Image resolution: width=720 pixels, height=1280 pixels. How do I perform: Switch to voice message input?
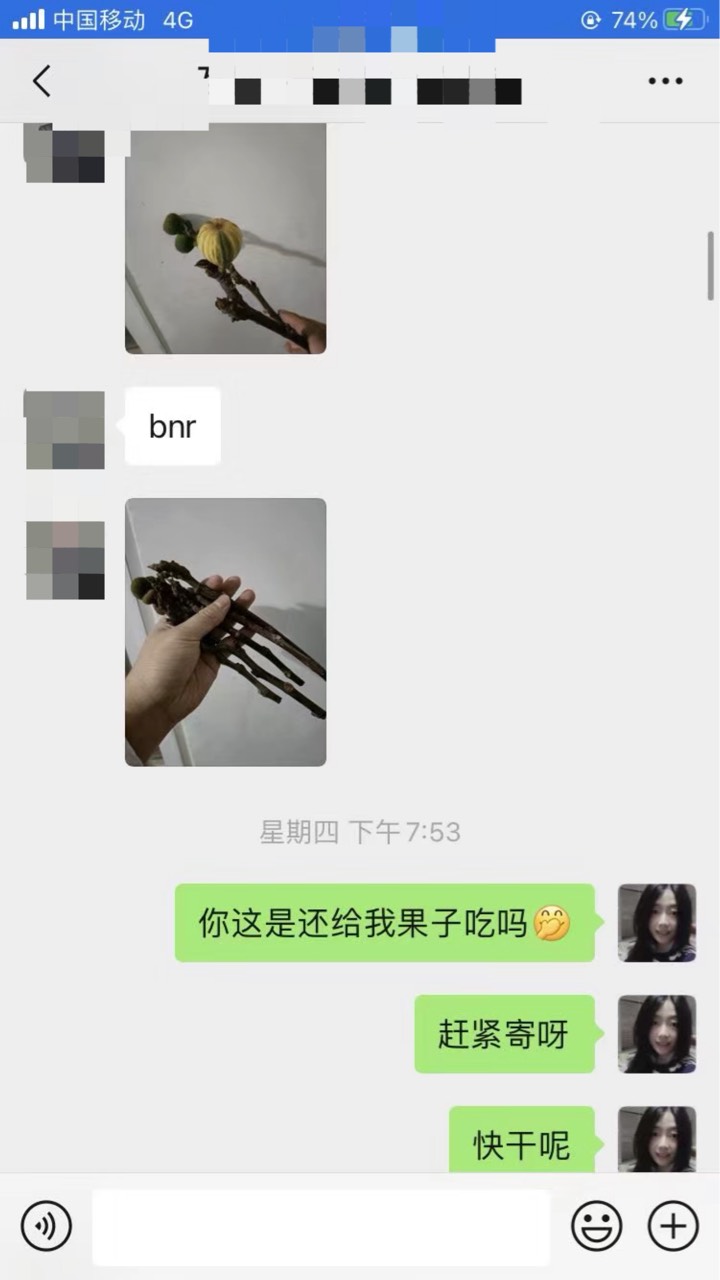pyautogui.click(x=46, y=1226)
